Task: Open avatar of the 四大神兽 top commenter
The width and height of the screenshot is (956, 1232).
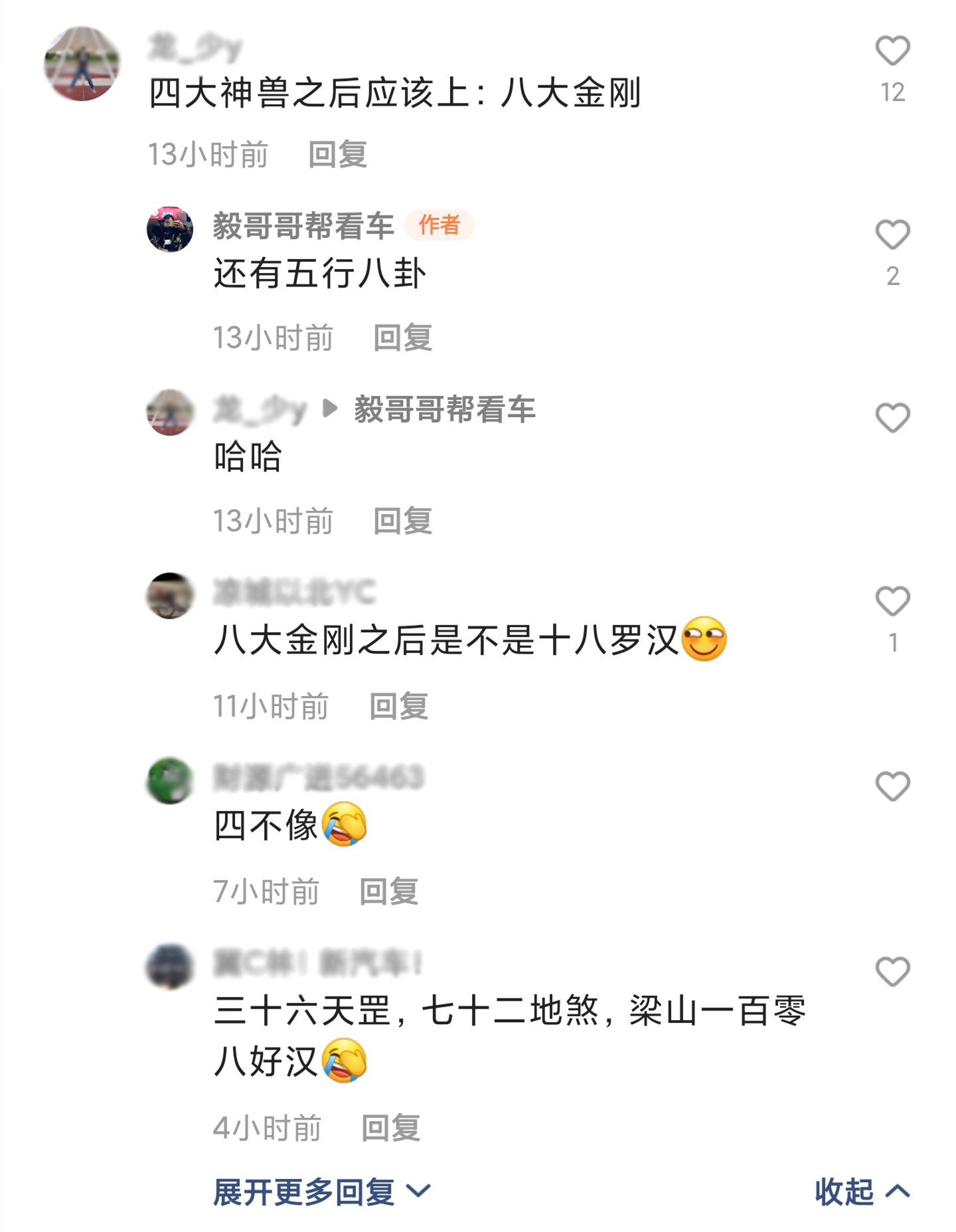Action: 82,64
